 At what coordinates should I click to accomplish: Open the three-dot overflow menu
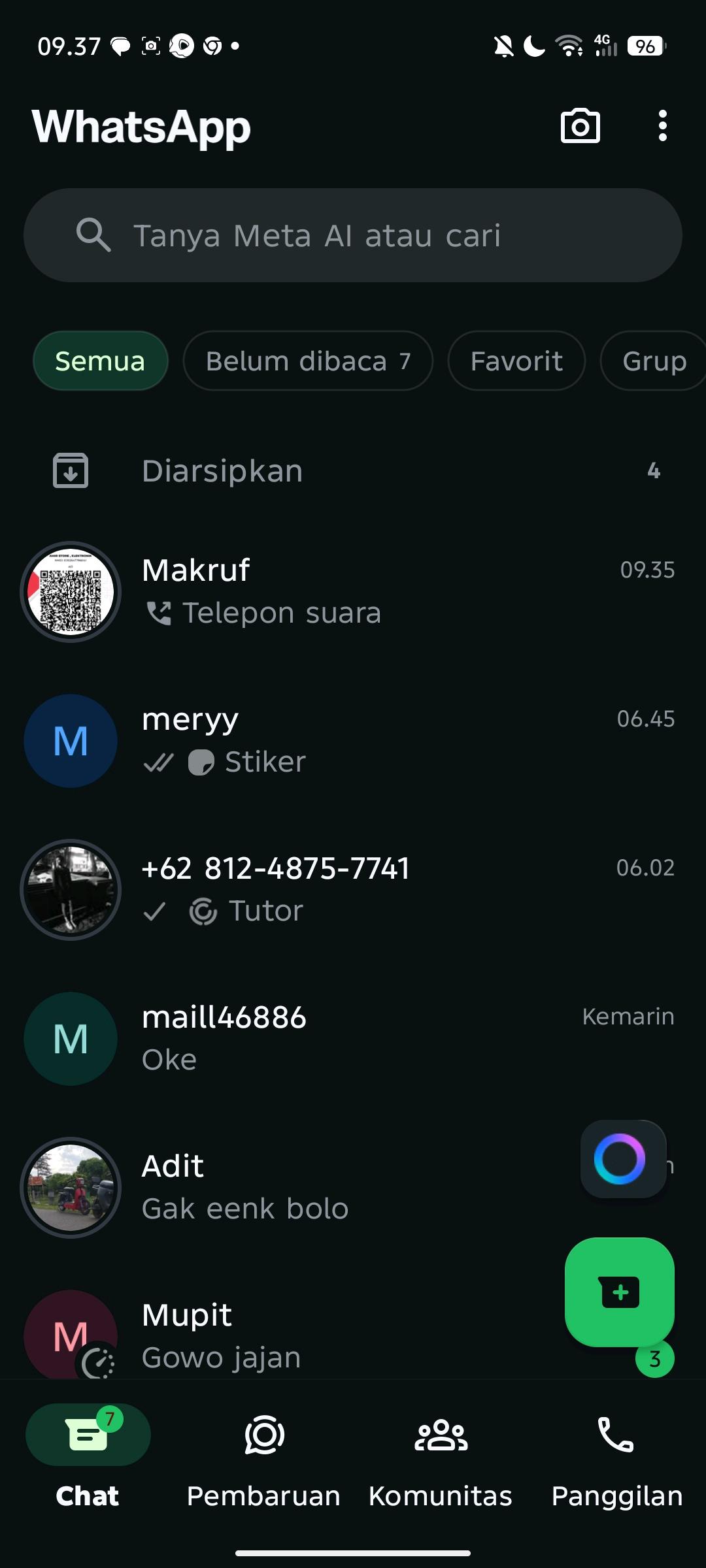(x=662, y=126)
